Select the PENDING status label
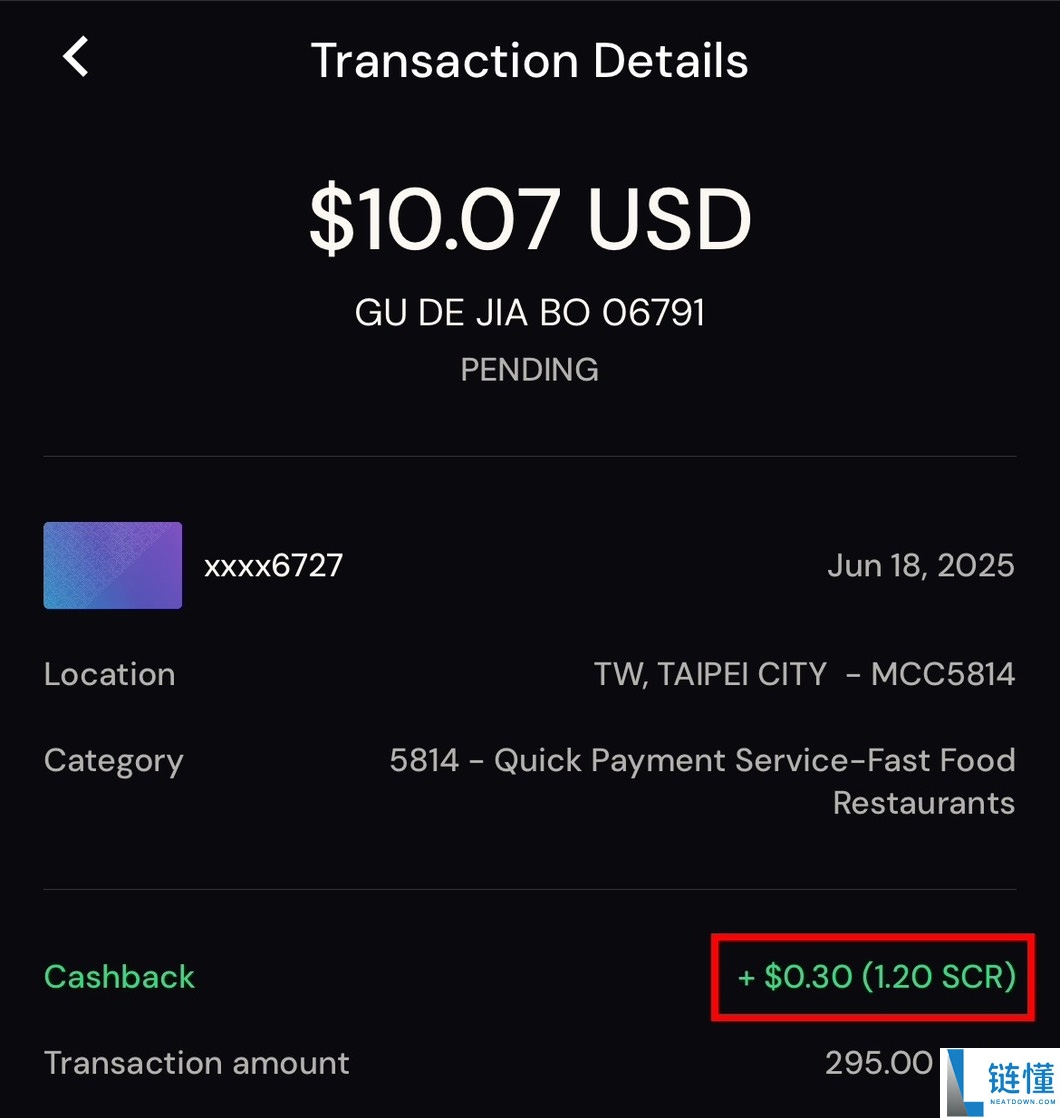 529,370
